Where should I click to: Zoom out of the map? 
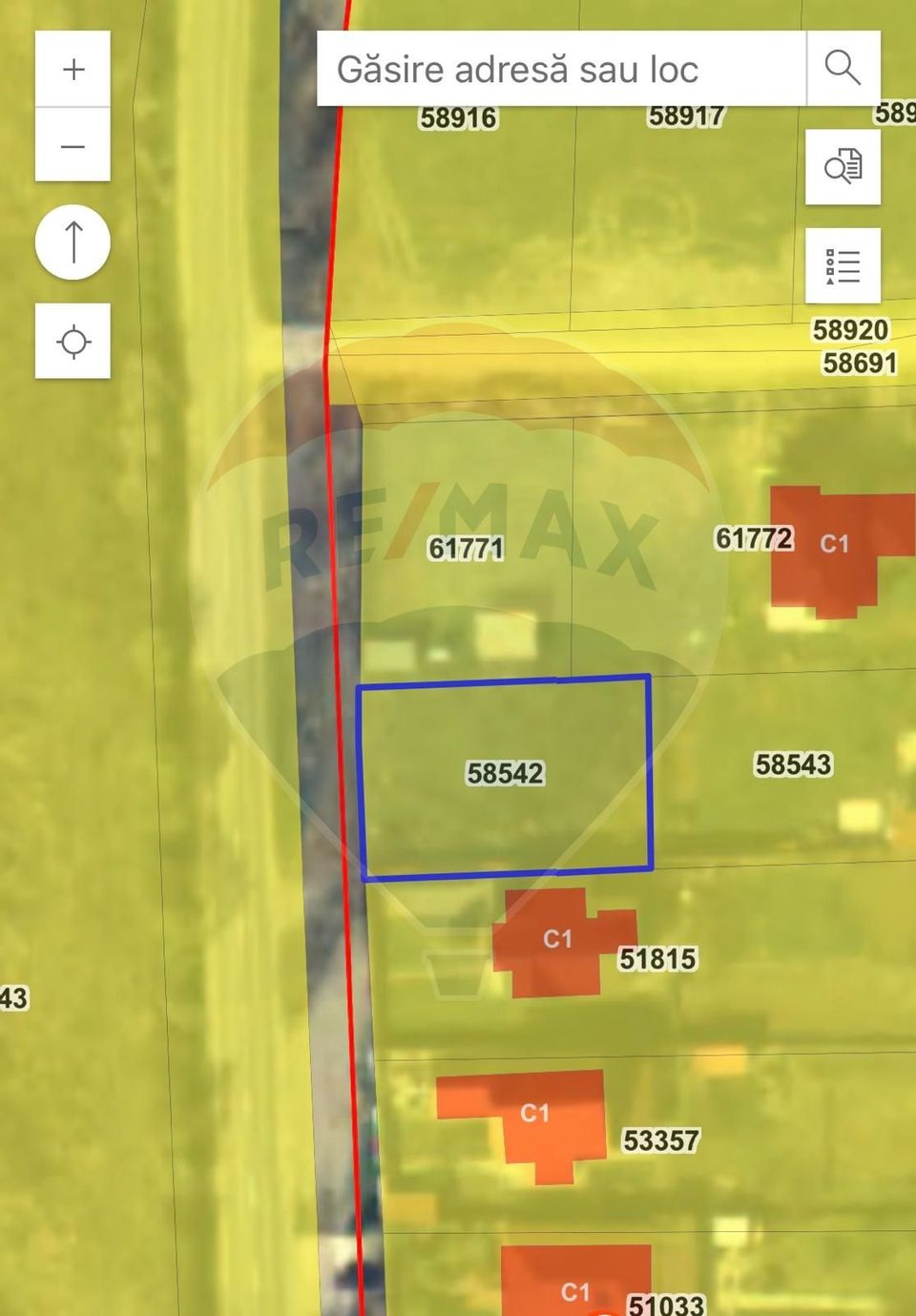pyautogui.click(x=73, y=146)
